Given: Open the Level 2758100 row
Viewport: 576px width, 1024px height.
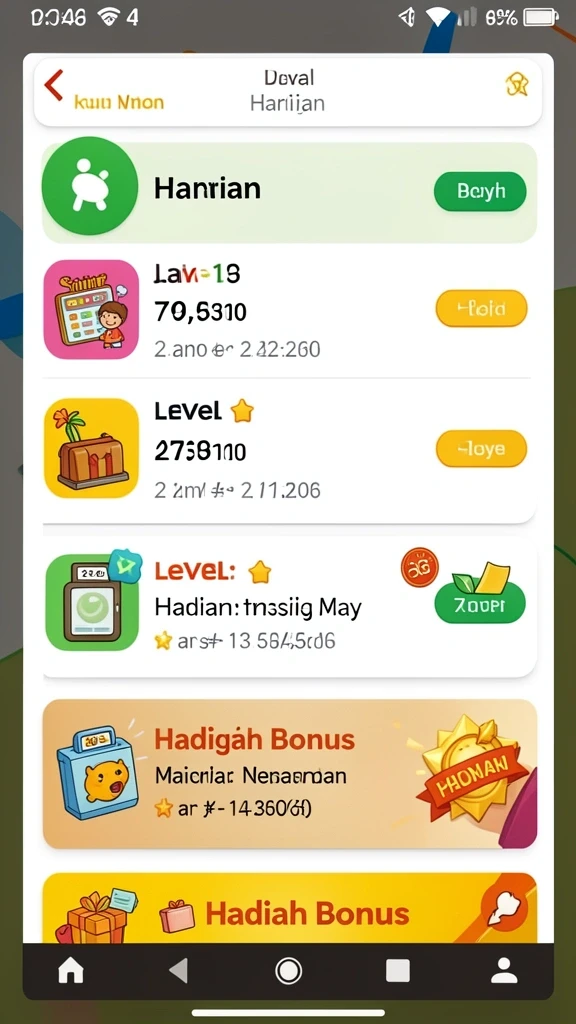Looking at the screenshot, I should (289, 449).
